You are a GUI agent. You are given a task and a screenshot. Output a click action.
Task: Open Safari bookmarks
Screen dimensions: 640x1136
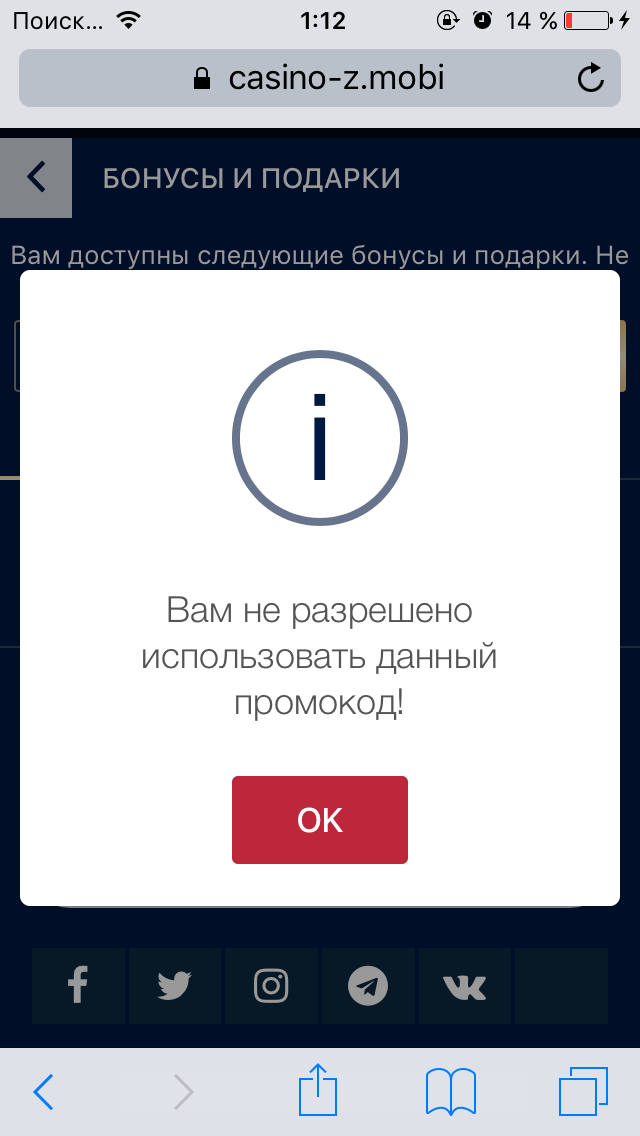(450, 1092)
